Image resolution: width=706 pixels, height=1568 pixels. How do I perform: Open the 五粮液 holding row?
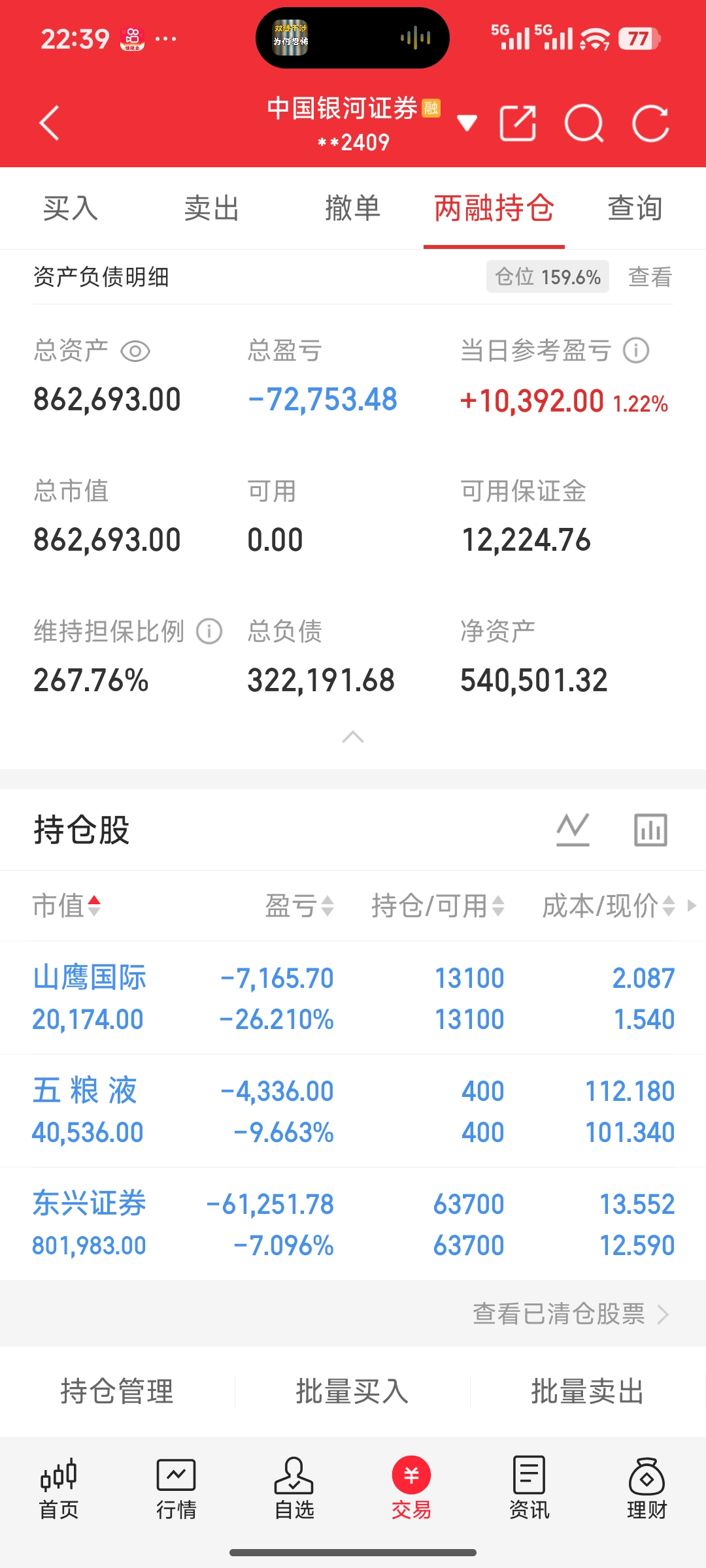click(353, 1111)
